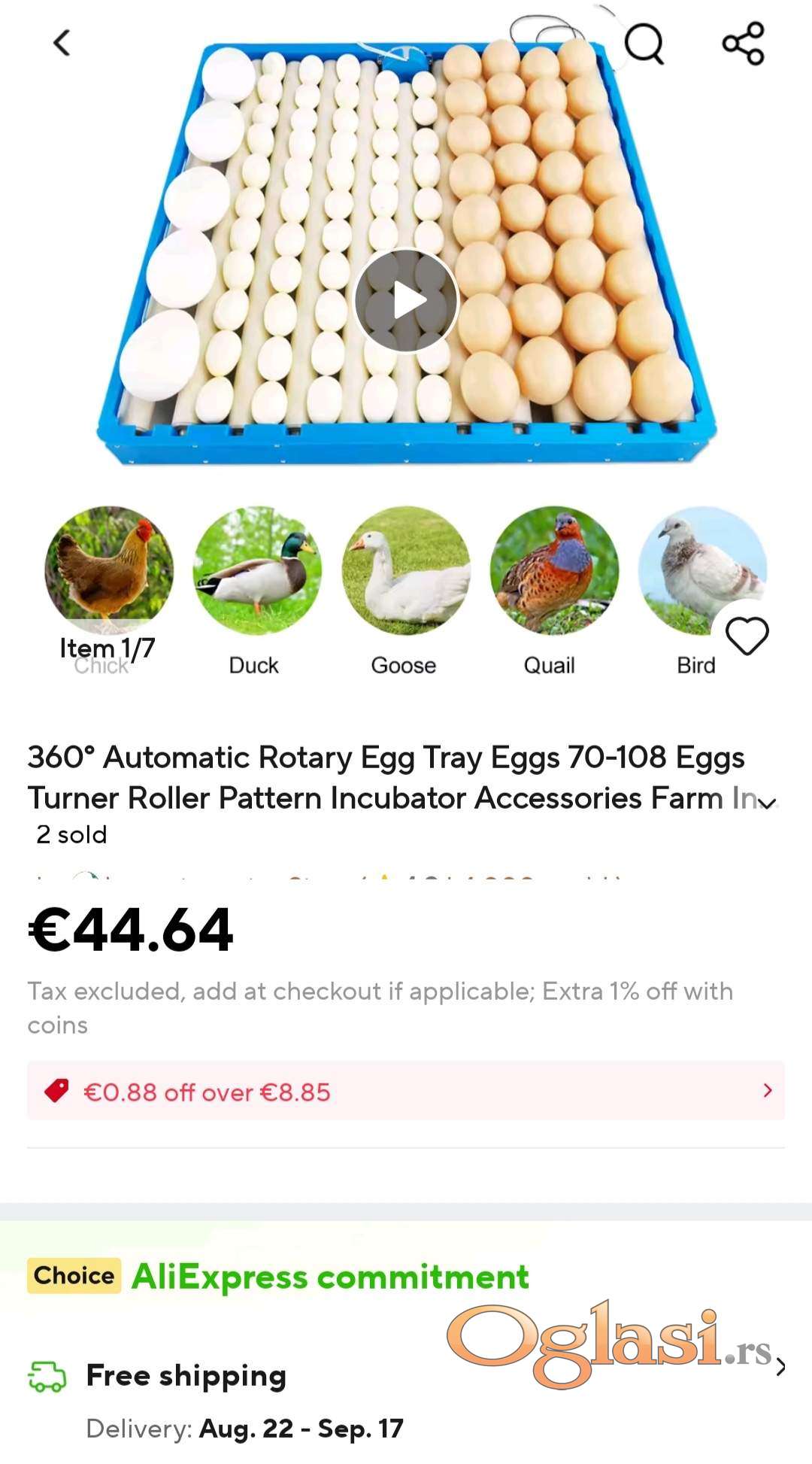Share this egg tray product
This screenshot has height=1464, width=812.
pyautogui.click(x=743, y=44)
